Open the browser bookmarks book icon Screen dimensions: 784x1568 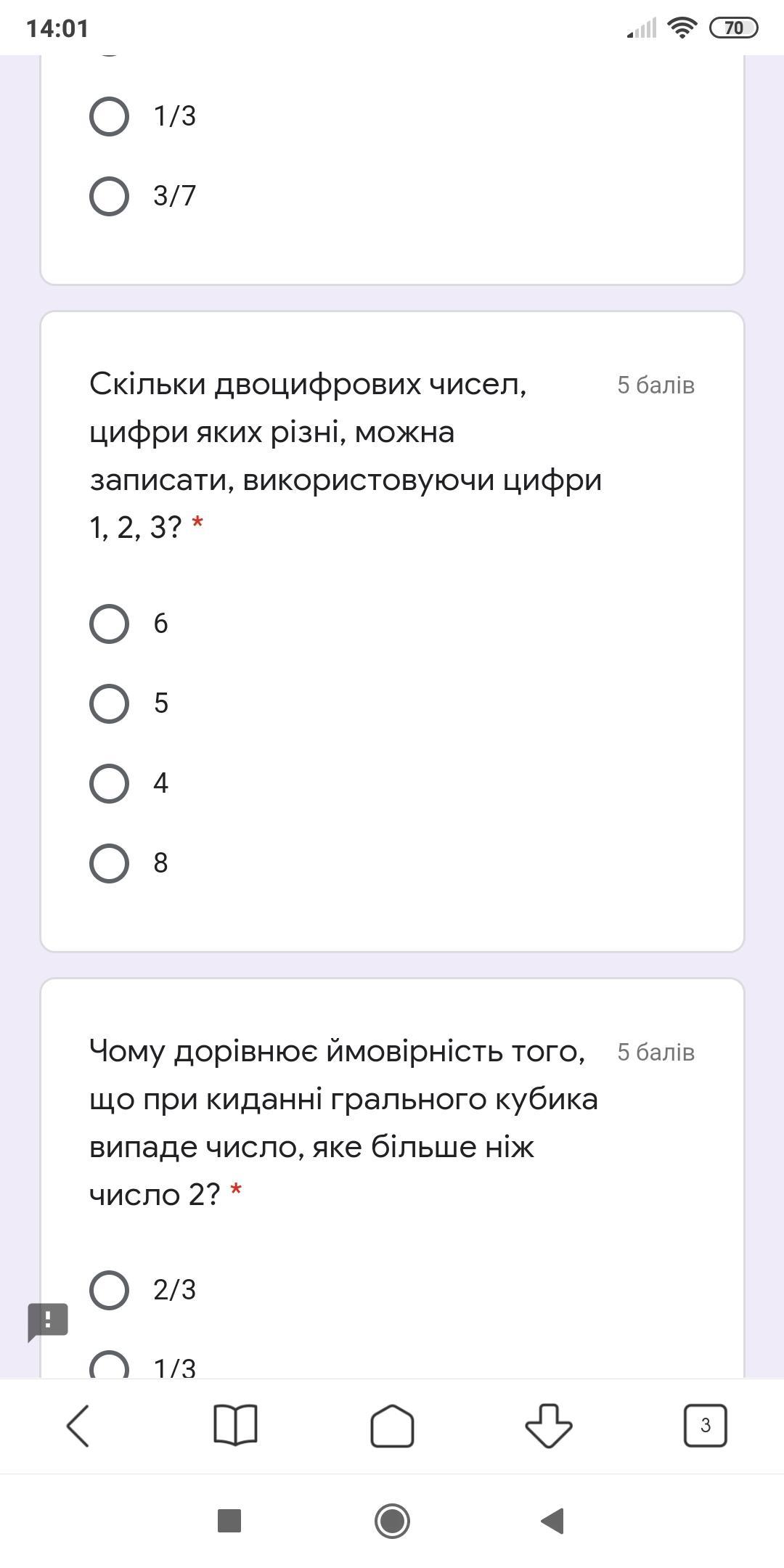pos(235,1426)
